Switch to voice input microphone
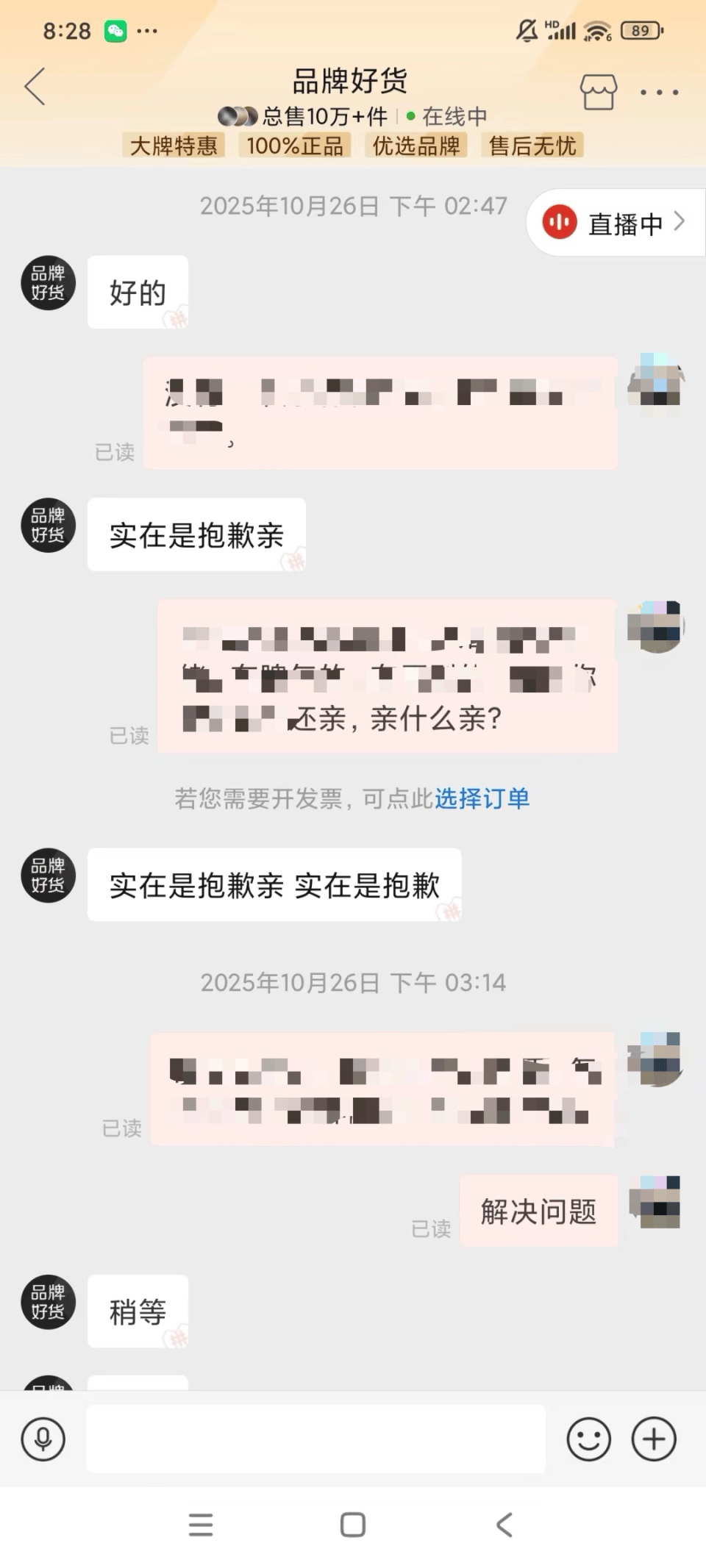Viewport: 706px width, 1568px height. [x=43, y=1439]
